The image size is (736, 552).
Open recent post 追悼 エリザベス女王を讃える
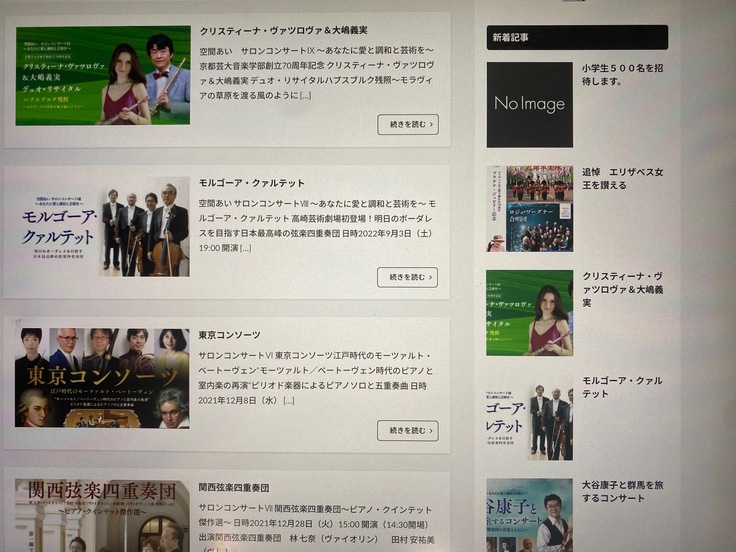622,179
